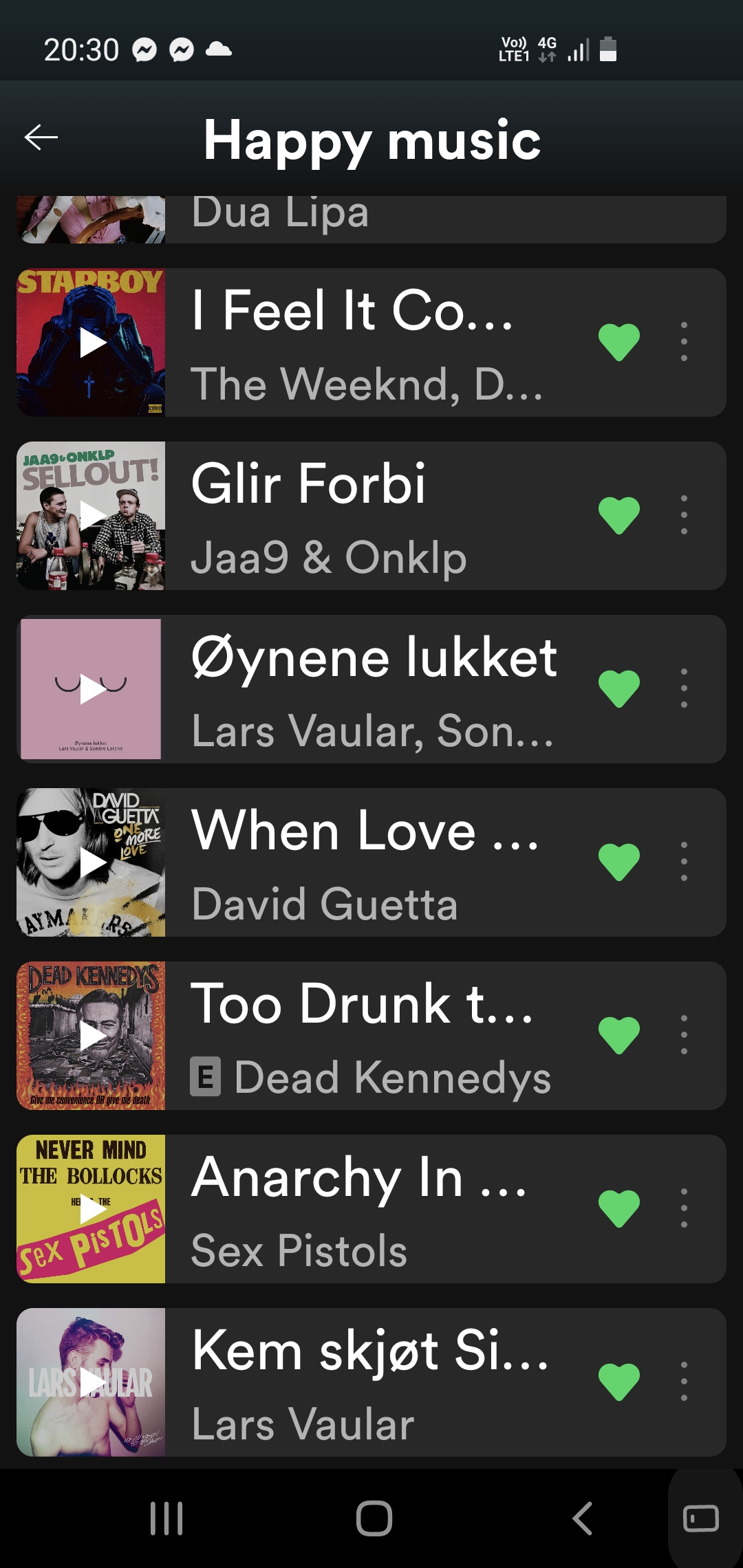Unlike the Sex Pistols track
The width and height of the screenshot is (743, 1568).
[x=619, y=1208]
